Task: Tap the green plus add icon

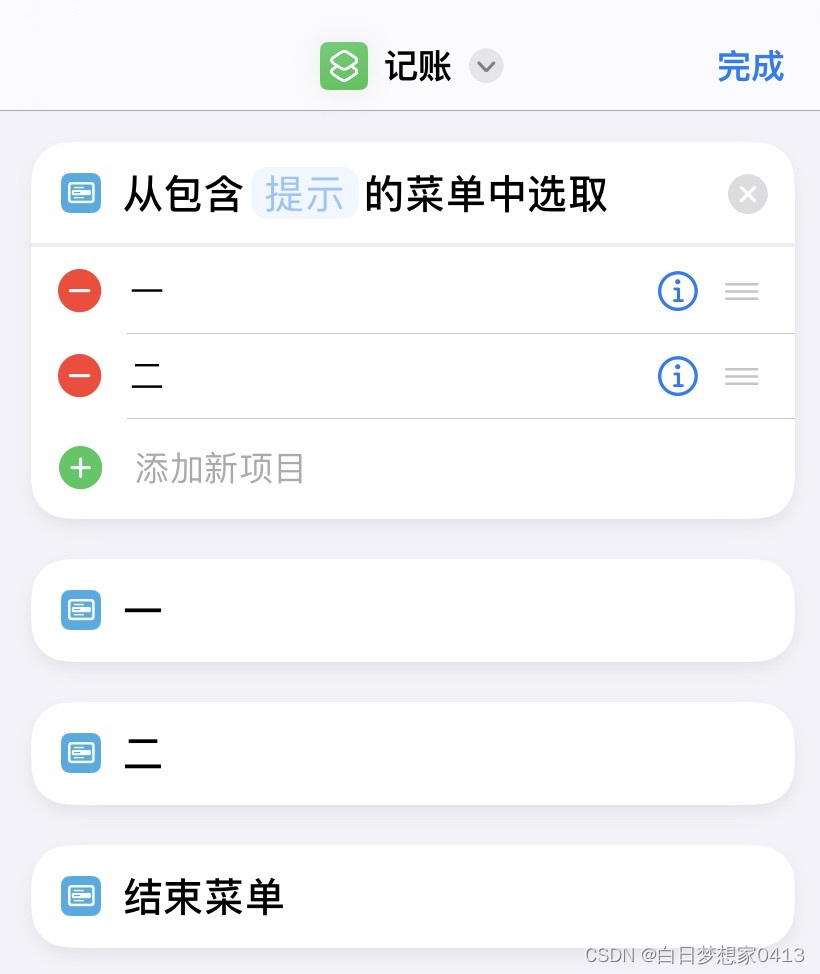Action: point(80,467)
